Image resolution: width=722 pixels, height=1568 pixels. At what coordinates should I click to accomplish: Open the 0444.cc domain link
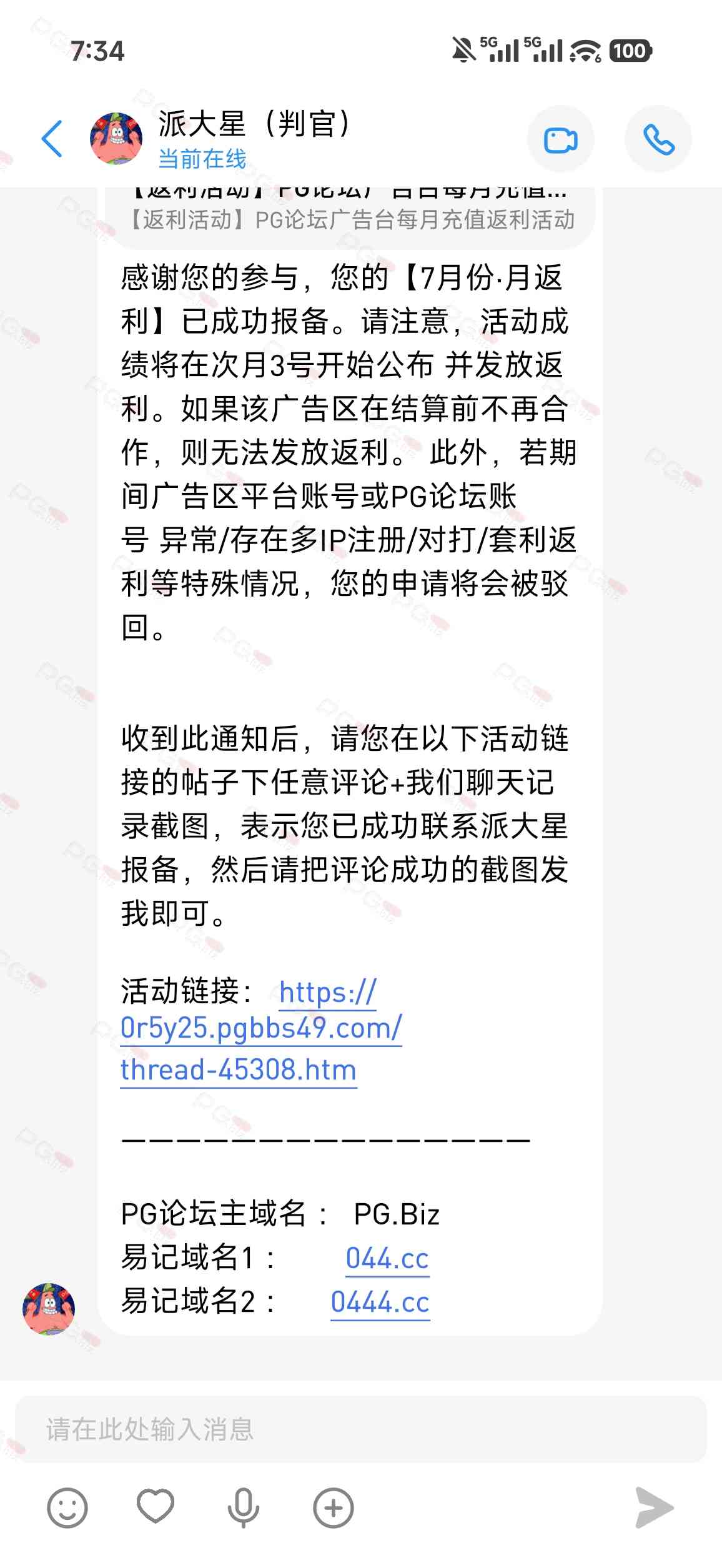[x=380, y=1302]
